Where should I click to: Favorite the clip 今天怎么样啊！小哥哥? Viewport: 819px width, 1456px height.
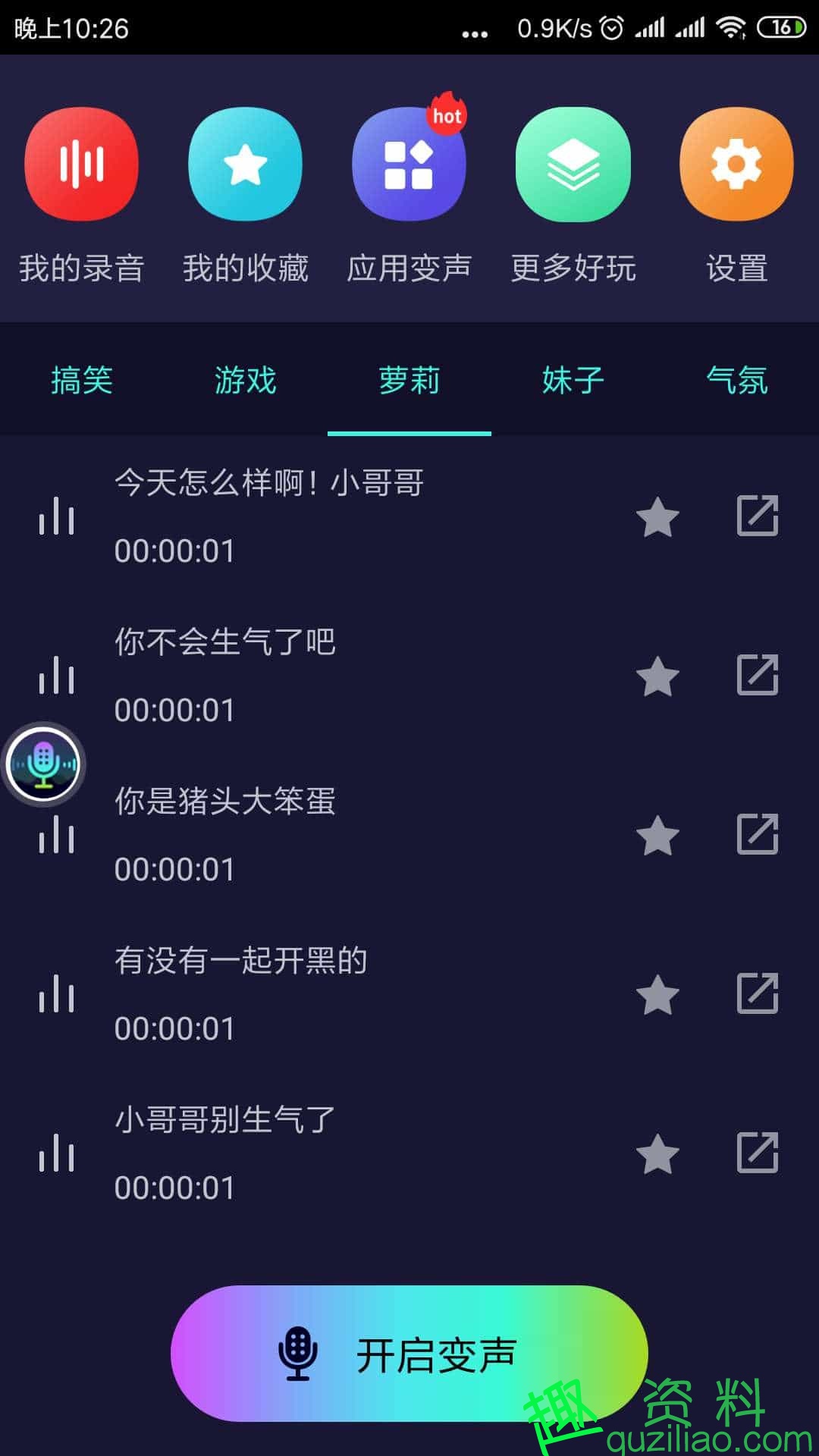pos(657,518)
